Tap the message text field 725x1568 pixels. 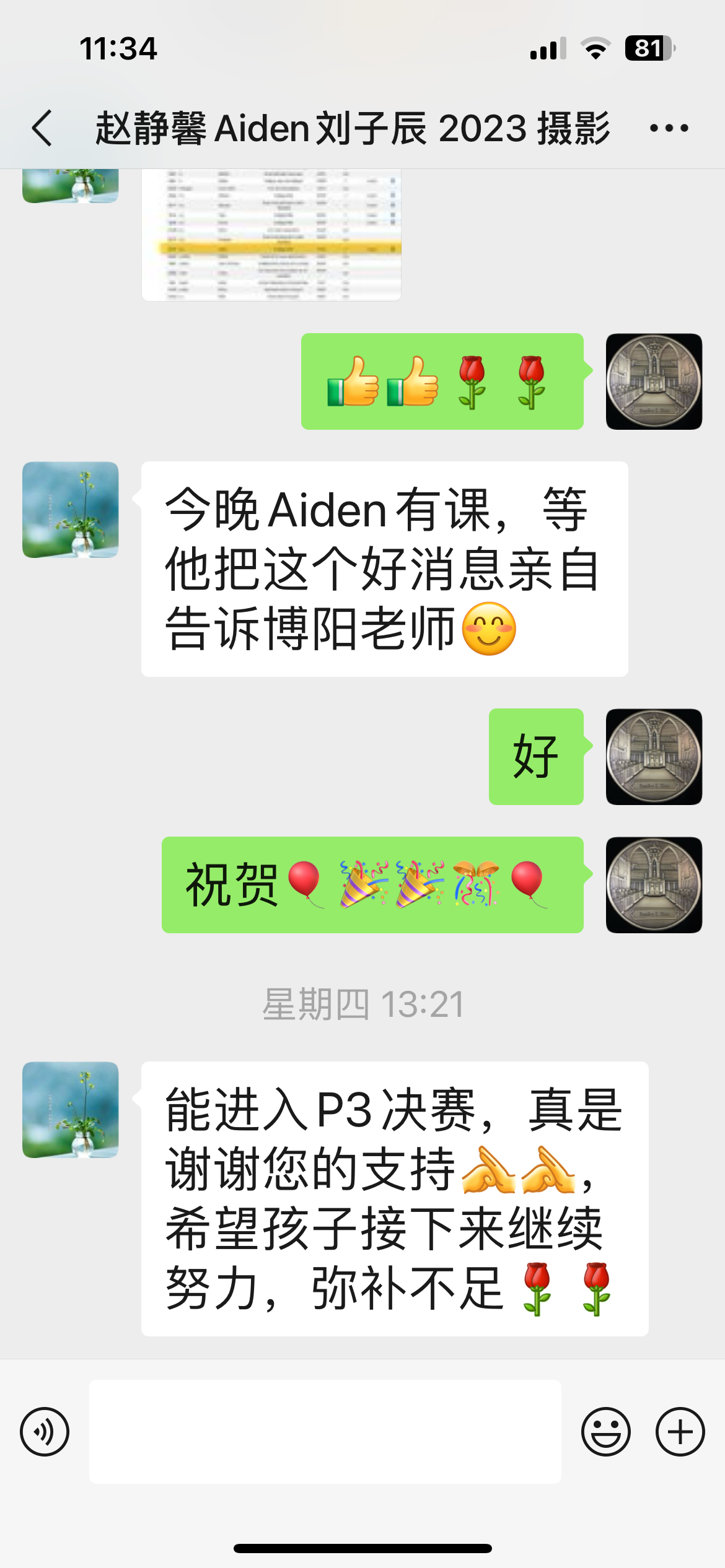(325, 1431)
